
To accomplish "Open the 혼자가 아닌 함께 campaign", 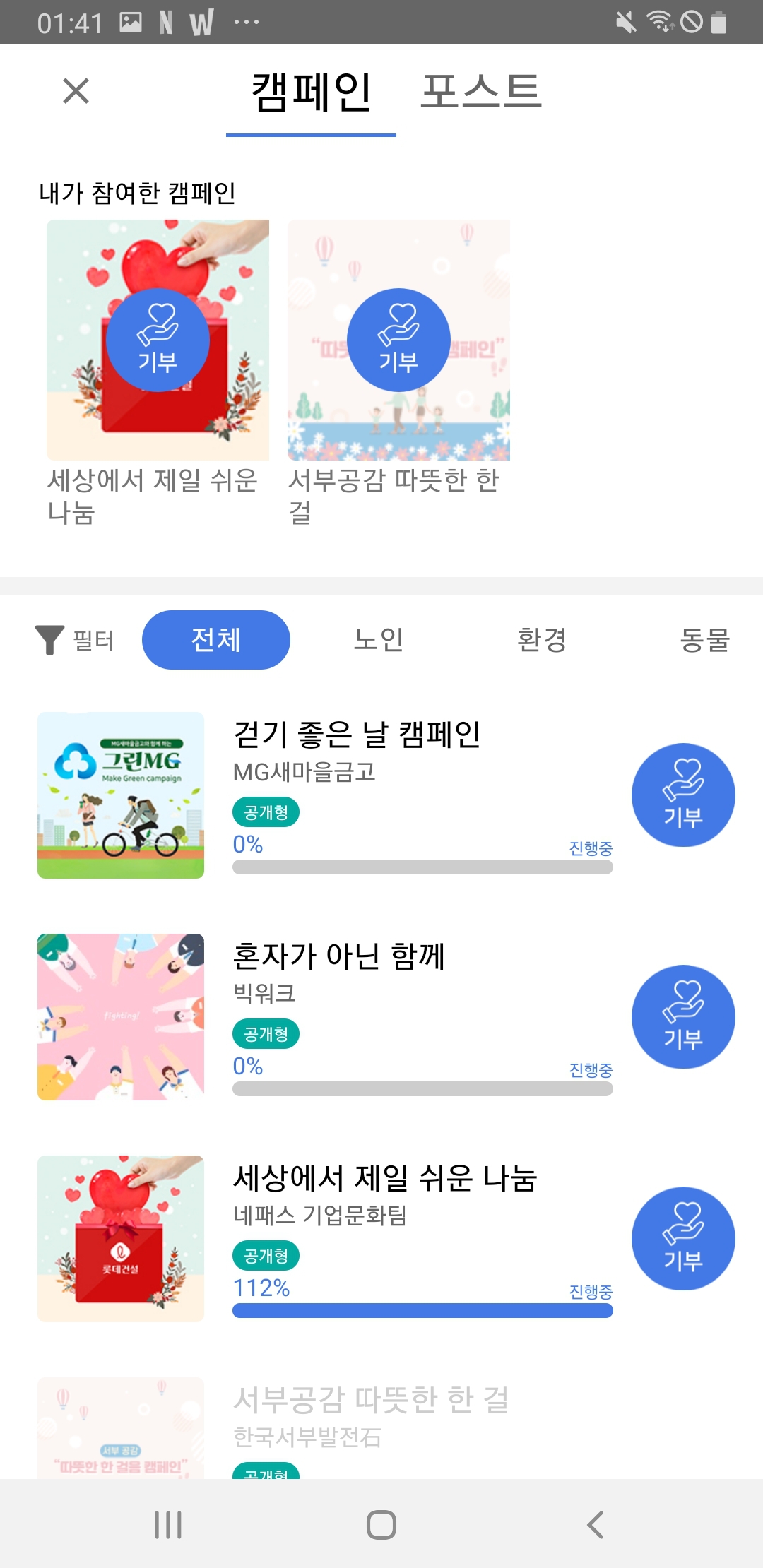I will pos(339,956).
